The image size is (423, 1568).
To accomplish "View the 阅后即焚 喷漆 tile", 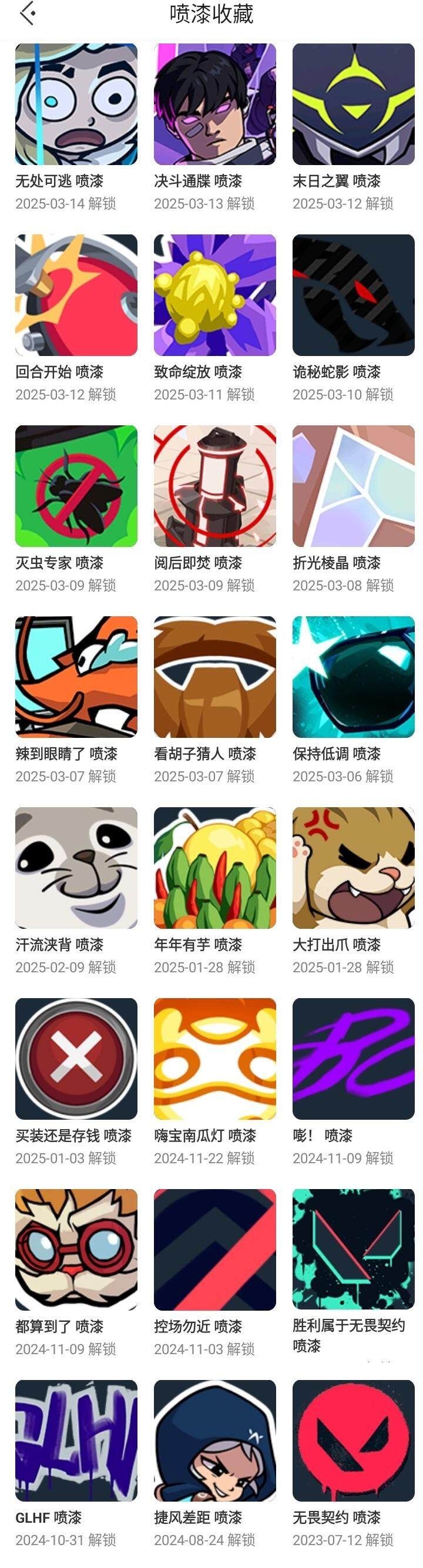I will 215,486.
